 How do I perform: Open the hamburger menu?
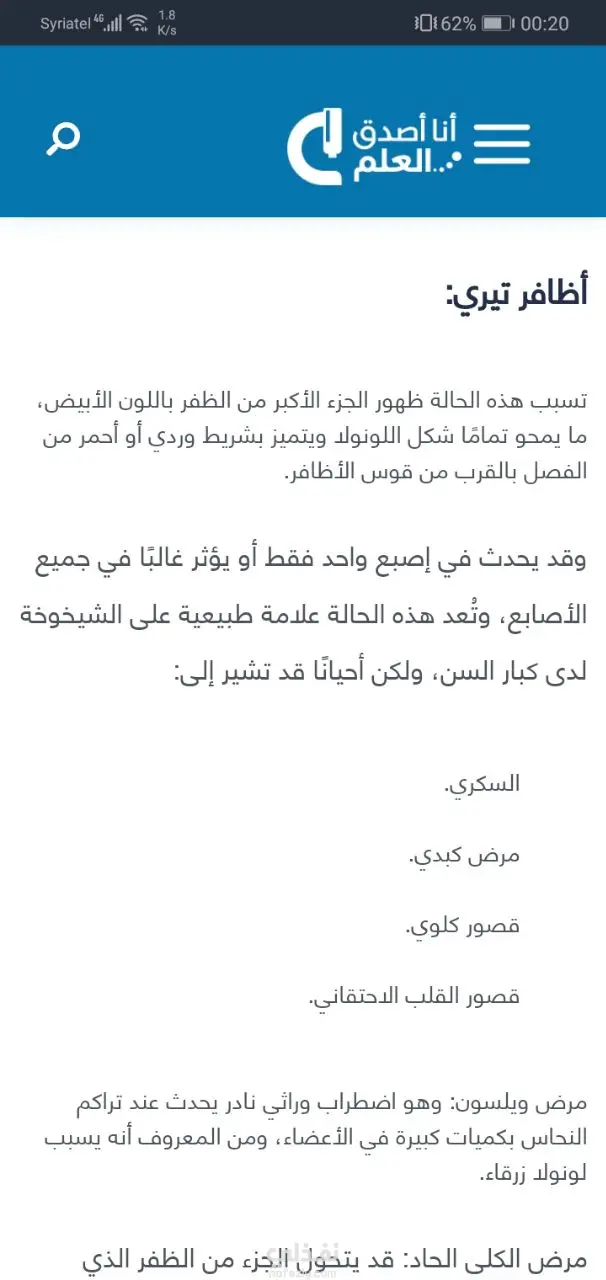(x=502, y=144)
